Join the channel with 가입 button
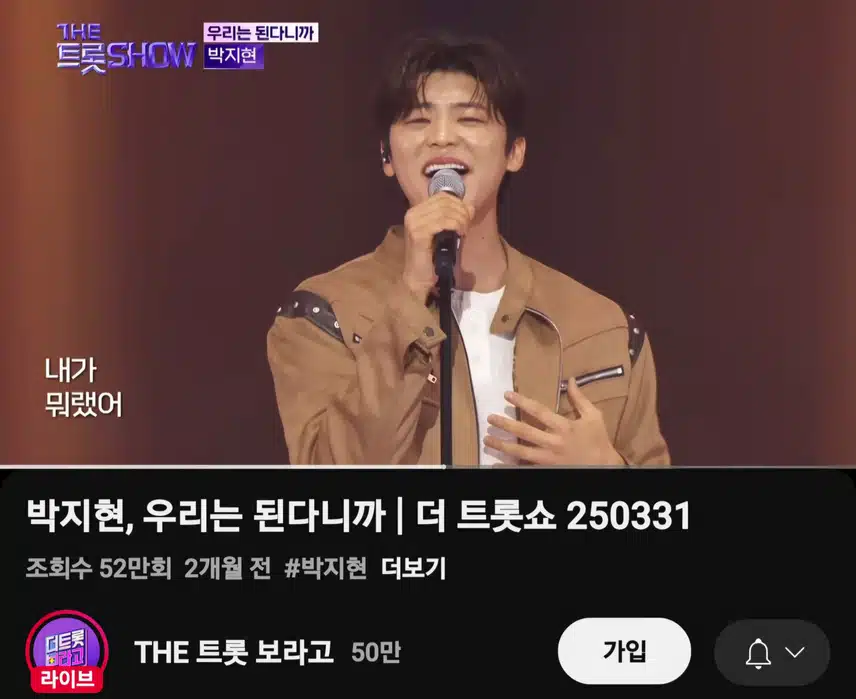 pyautogui.click(x=624, y=651)
